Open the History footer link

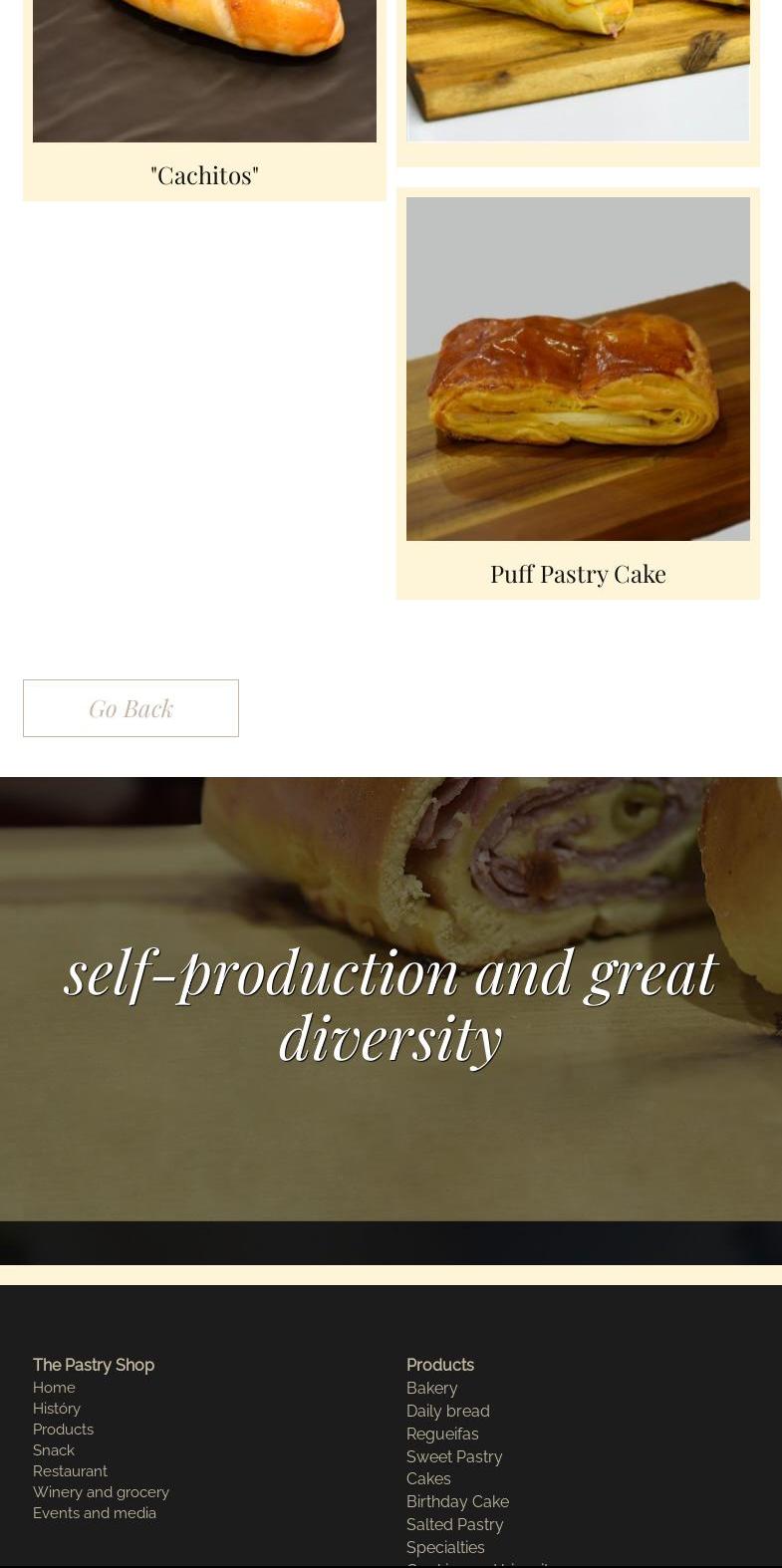[x=57, y=1409]
